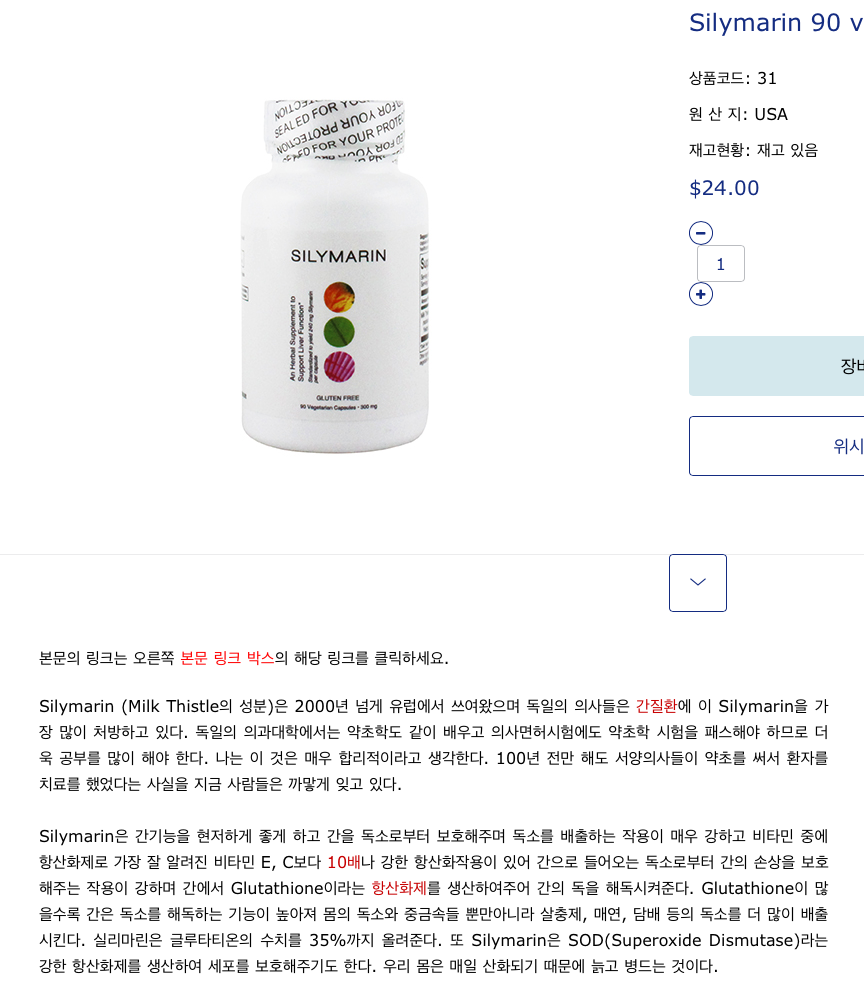Increase quantity with the plus button
The width and height of the screenshot is (864, 990).
[701, 294]
